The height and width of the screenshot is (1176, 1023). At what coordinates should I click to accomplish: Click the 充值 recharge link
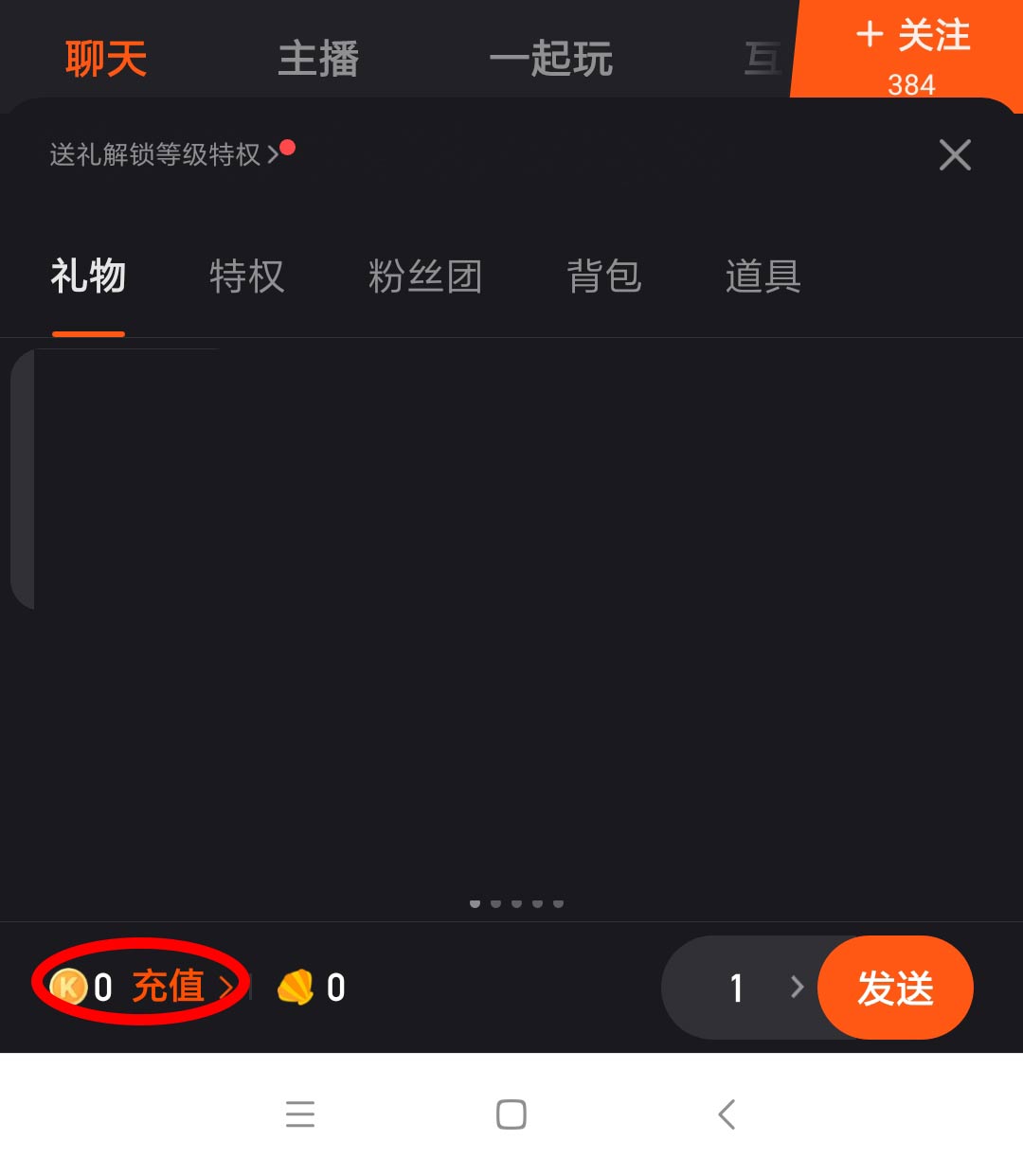(169, 987)
